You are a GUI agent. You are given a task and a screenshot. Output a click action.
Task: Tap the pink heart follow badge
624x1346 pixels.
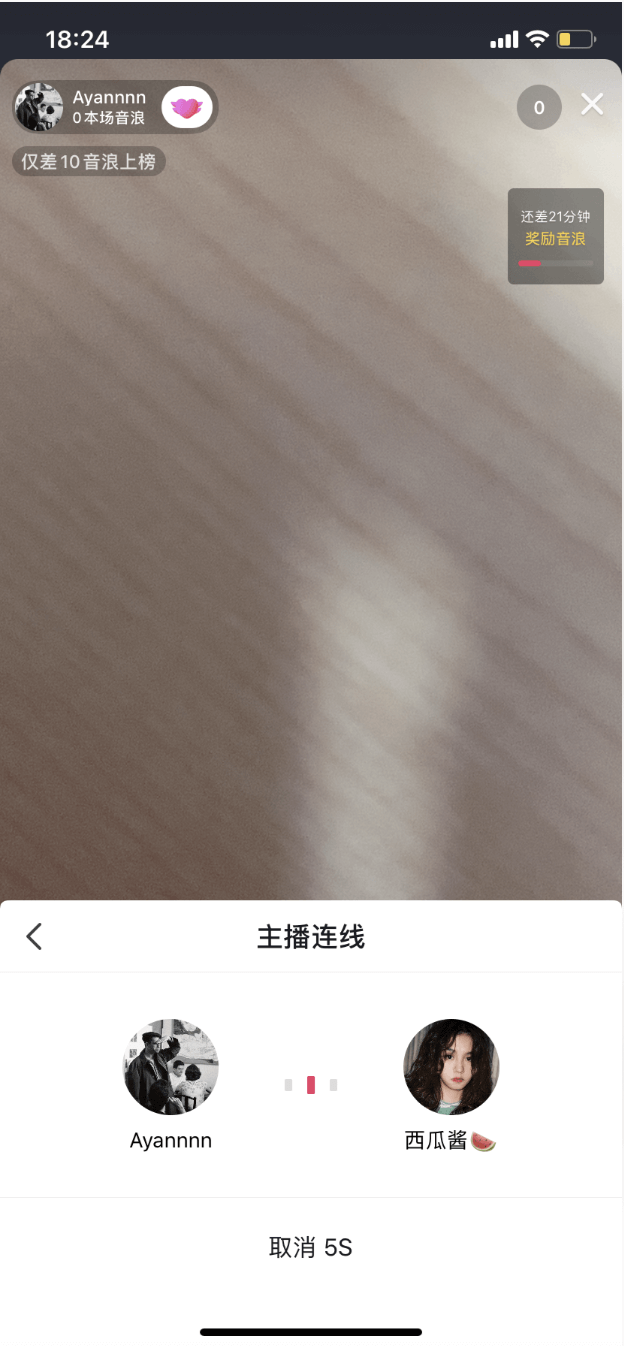click(187, 107)
